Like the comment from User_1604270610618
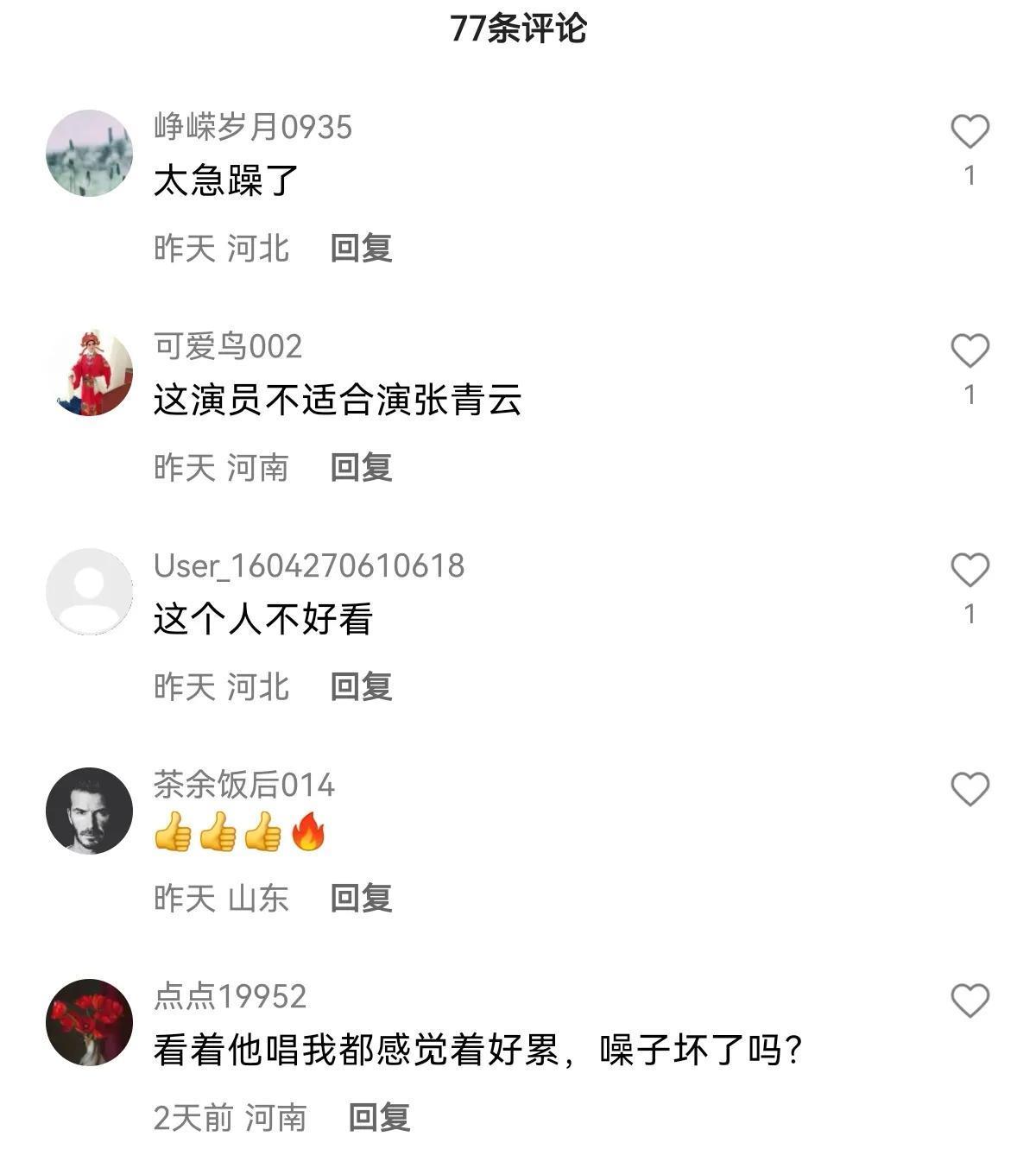The height and width of the screenshot is (1168, 1036). pos(970,571)
